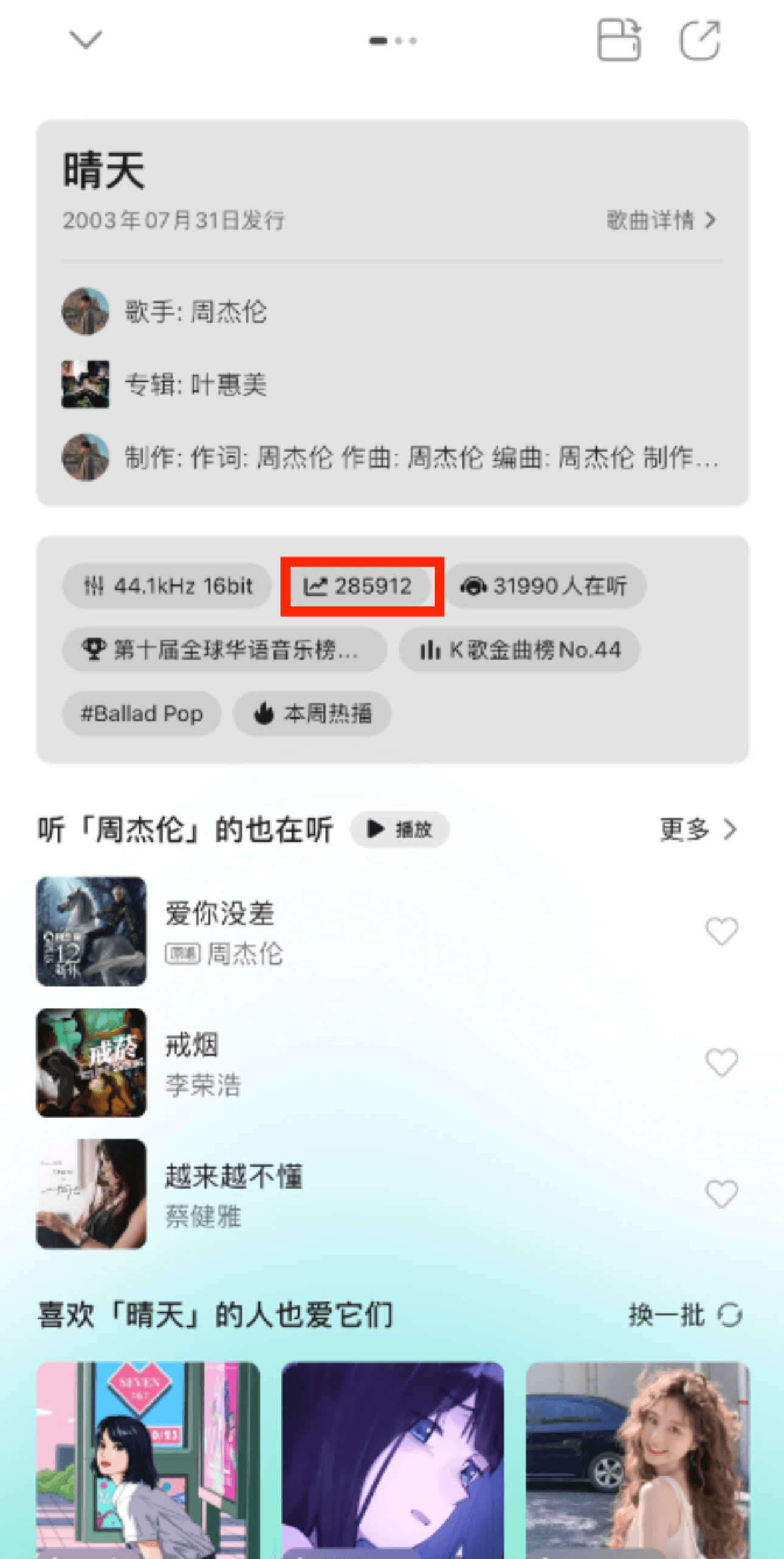The width and height of the screenshot is (784, 1559).
Task: Tap the 31990人在听 chip
Action: (x=544, y=586)
